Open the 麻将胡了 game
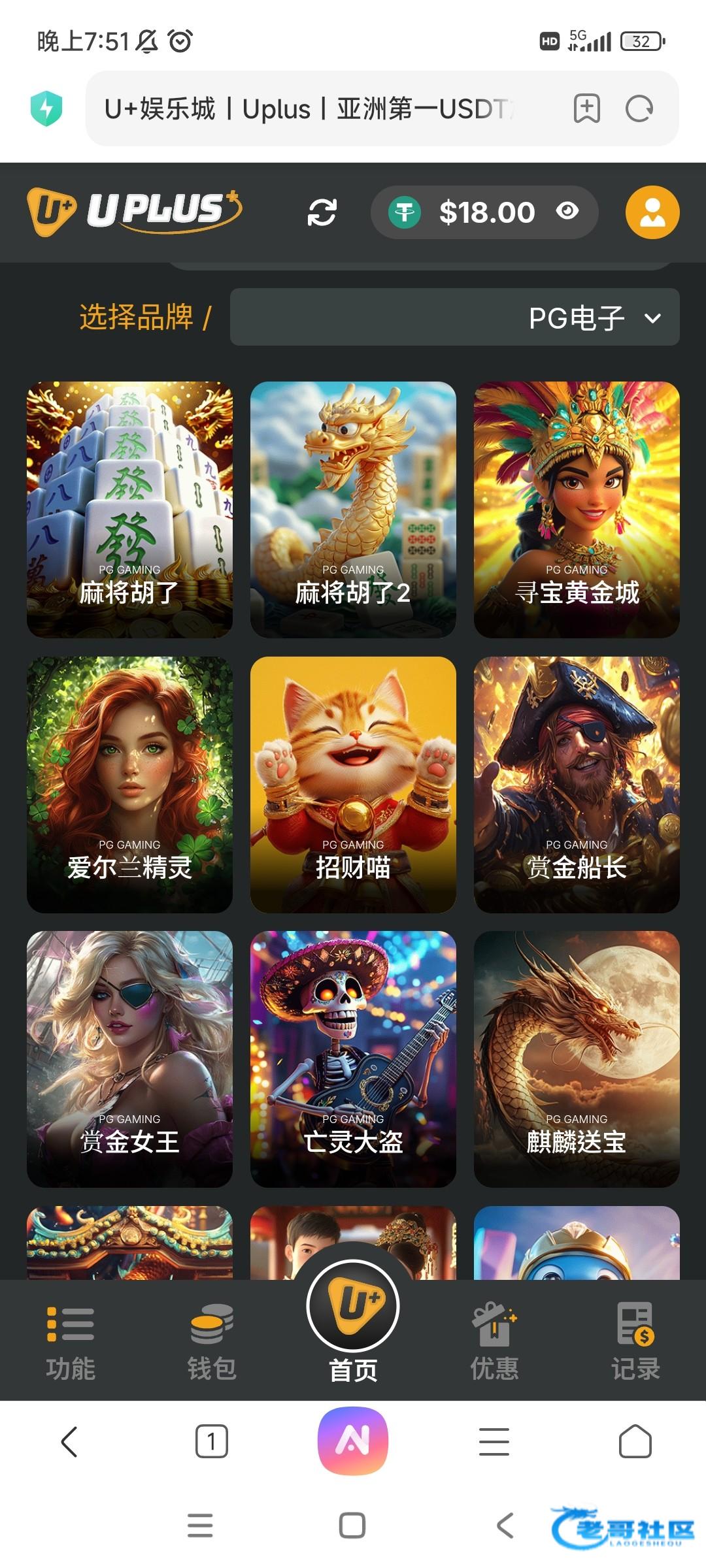This screenshot has height=1568, width=706. pyautogui.click(x=129, y=510)
